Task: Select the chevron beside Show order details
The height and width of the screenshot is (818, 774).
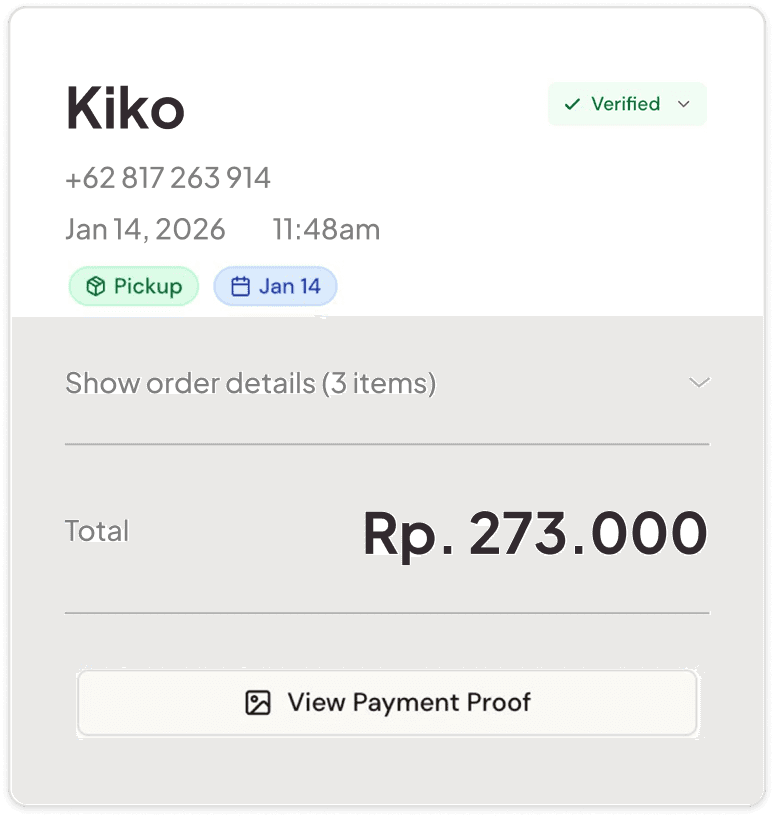Action: [x=698, y=382]
